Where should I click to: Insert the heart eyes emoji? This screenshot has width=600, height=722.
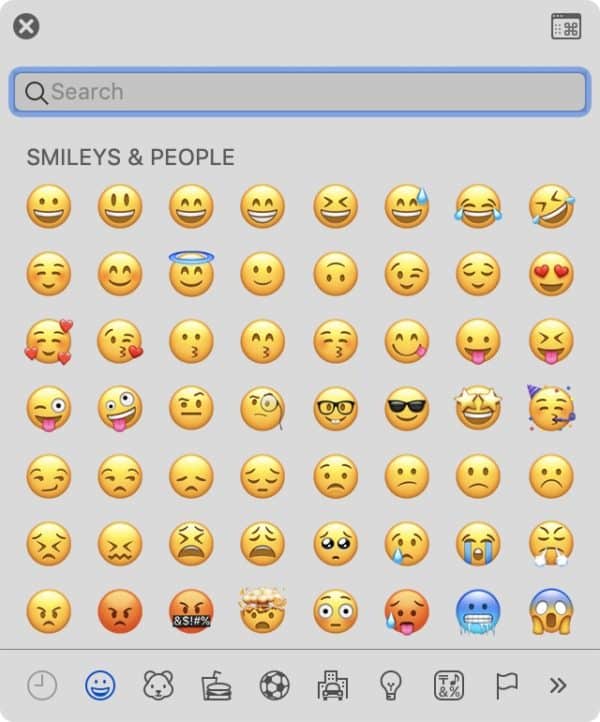pyautogui.click(x=551, y=273)
